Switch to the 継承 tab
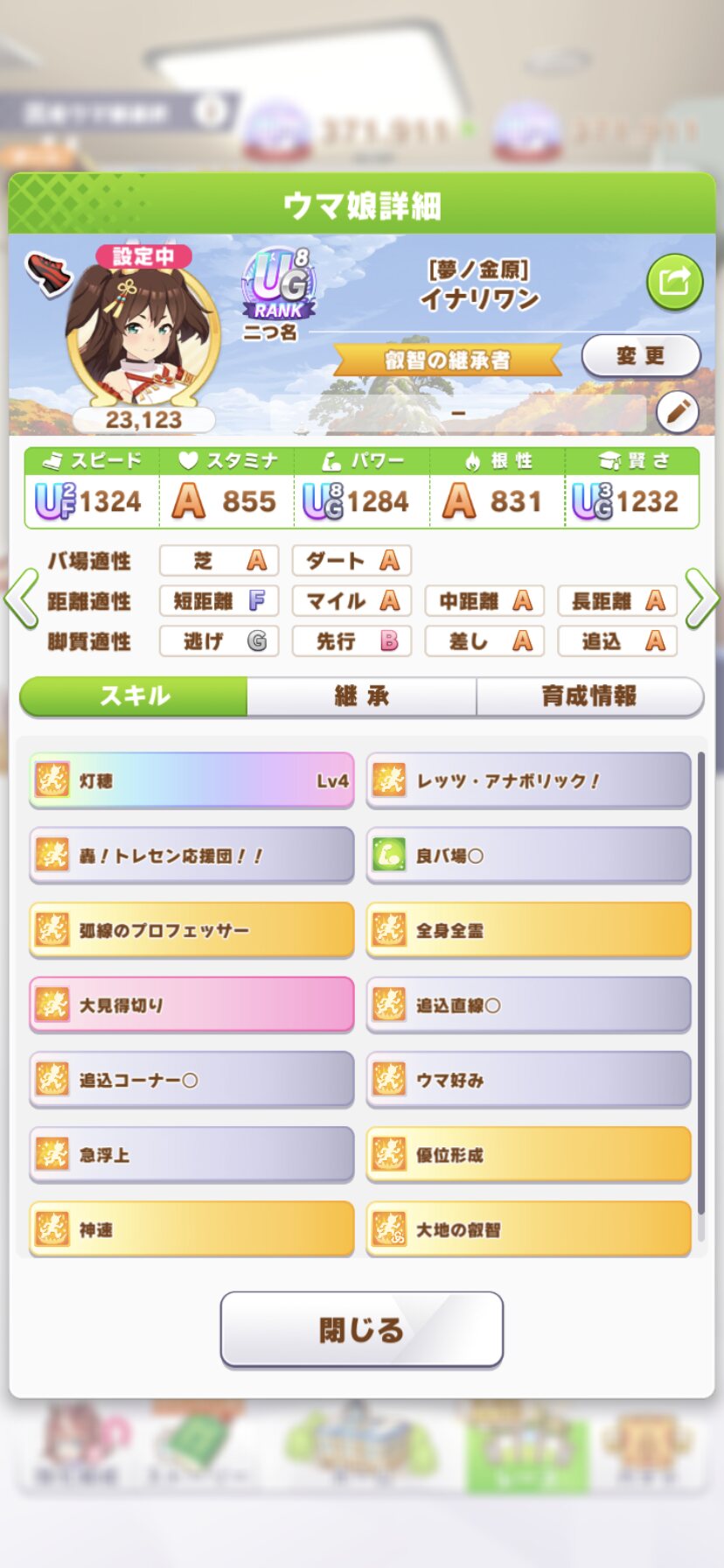This screenshot has width=724, height=1568. (x=361, y=696)
